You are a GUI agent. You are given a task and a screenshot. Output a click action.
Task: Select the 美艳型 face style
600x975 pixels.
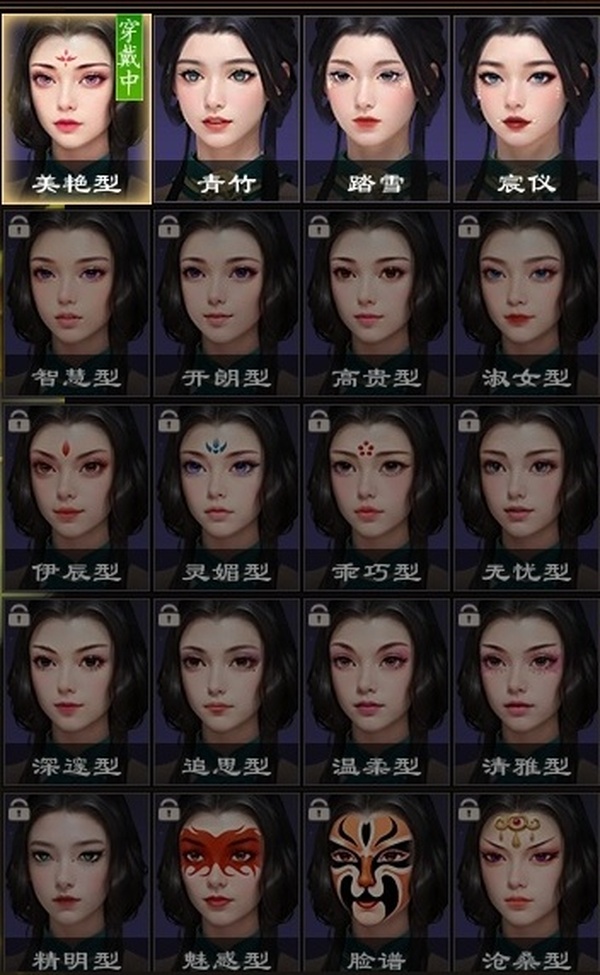(76, 108)
